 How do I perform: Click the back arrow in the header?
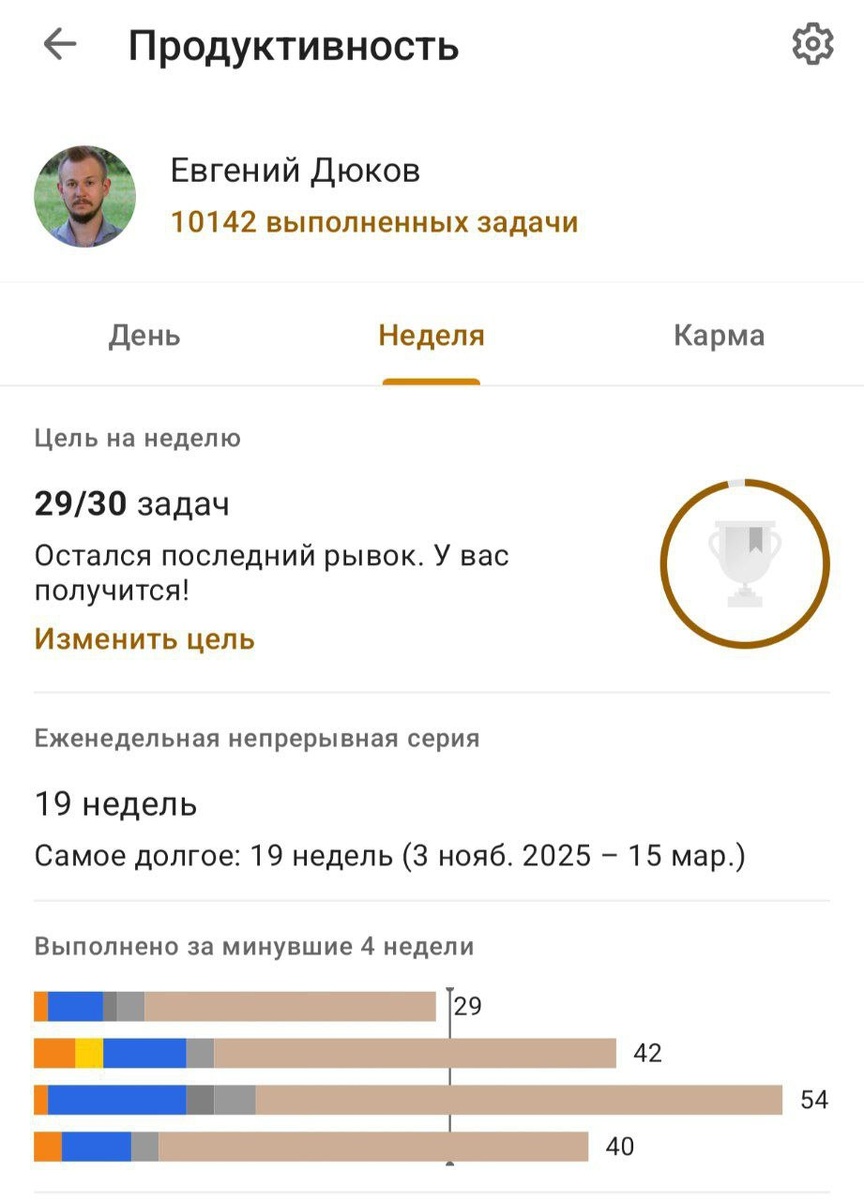59,44
